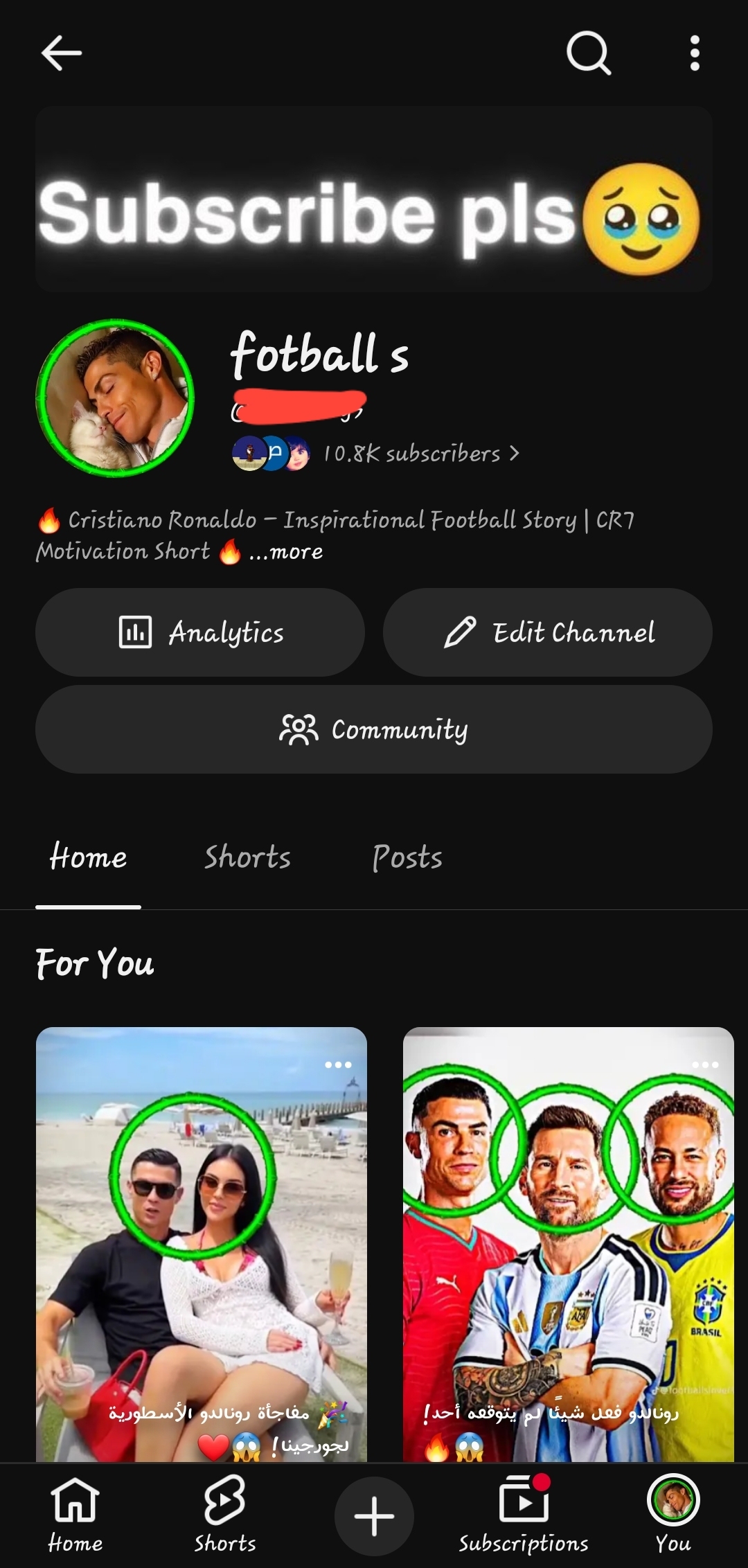Tap the plus create button
Viewport: 748px width, 1568px height.
coord(374,1516)
